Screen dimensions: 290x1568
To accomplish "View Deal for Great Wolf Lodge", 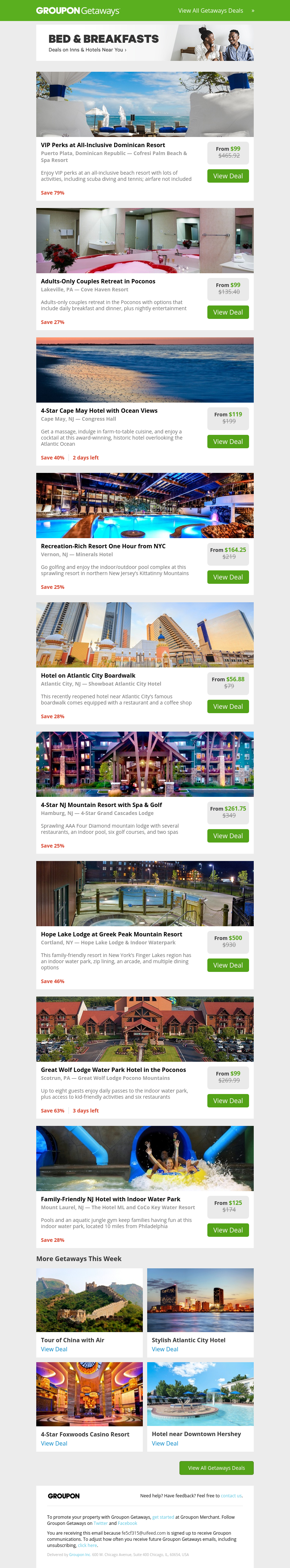I will [228, 1101].
